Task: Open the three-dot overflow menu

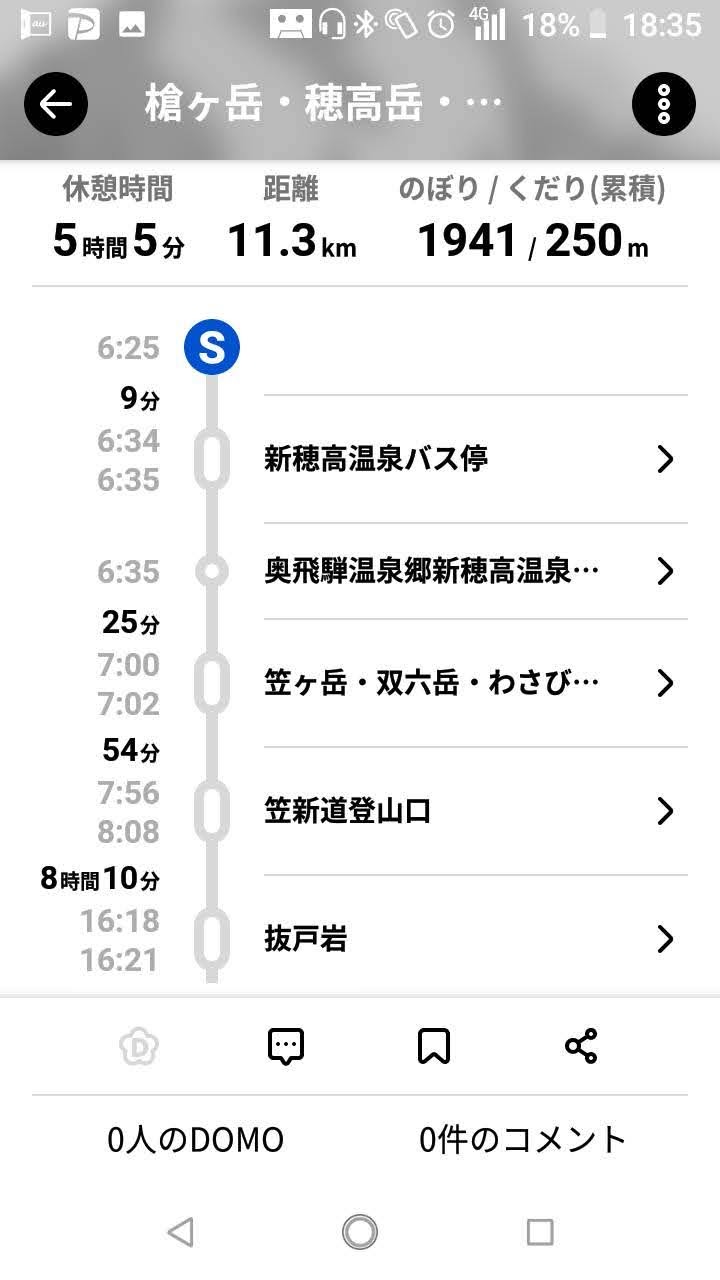Action: tap(663, 104)
